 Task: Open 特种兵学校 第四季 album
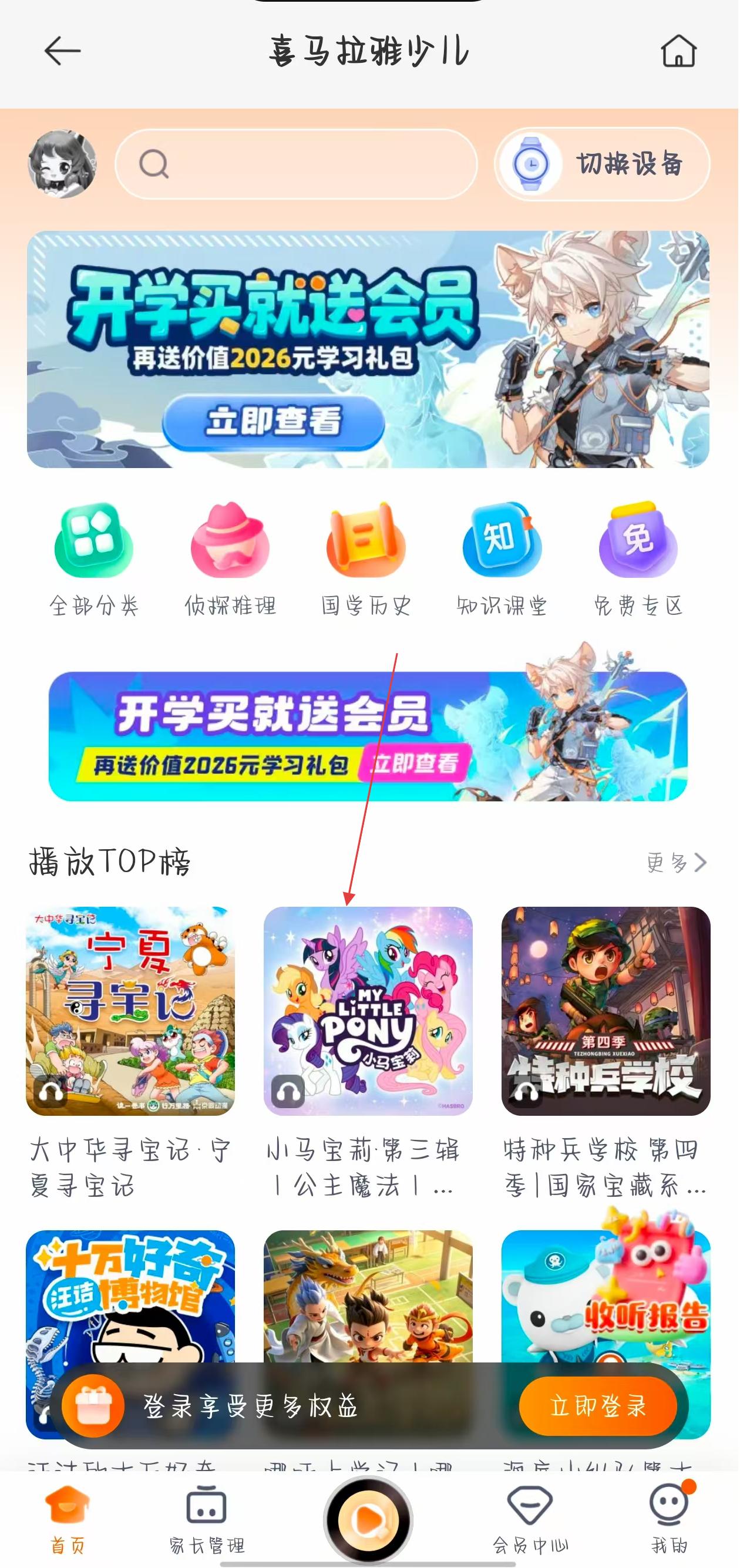click(x=606, y=1011)
